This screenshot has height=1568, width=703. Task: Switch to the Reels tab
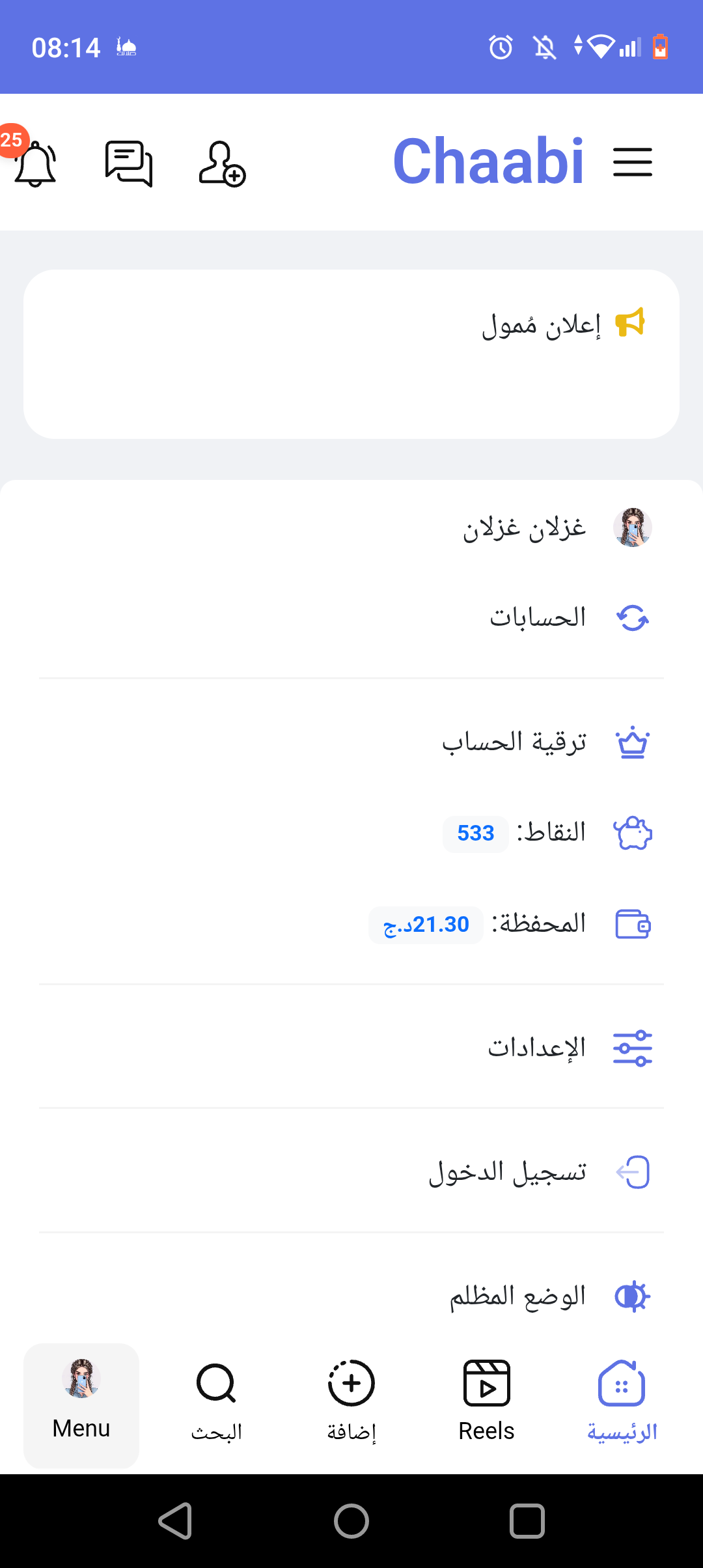(x=486, y=1405)
